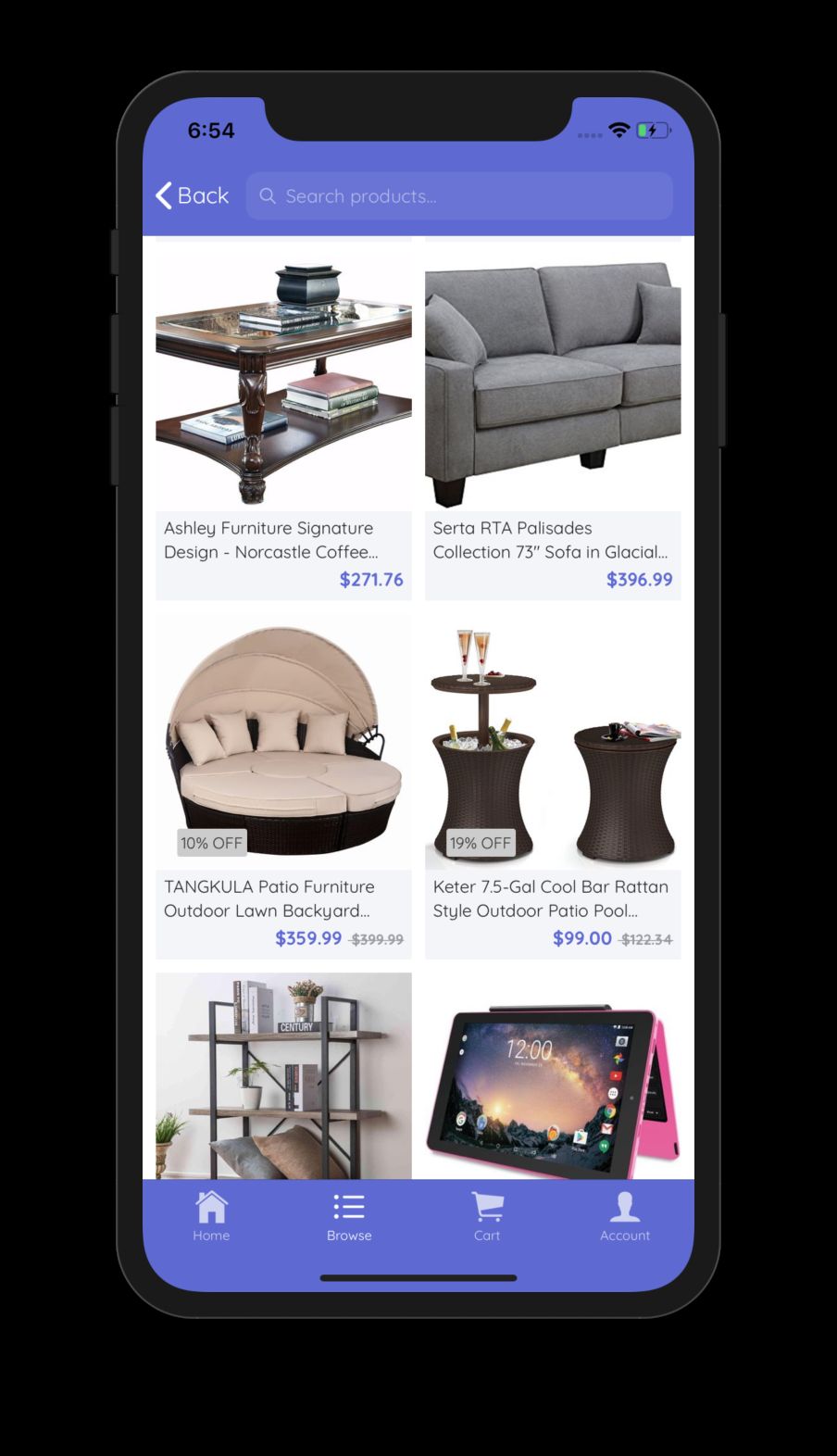
Task: Select the Browse tab
Action: 349,1216
